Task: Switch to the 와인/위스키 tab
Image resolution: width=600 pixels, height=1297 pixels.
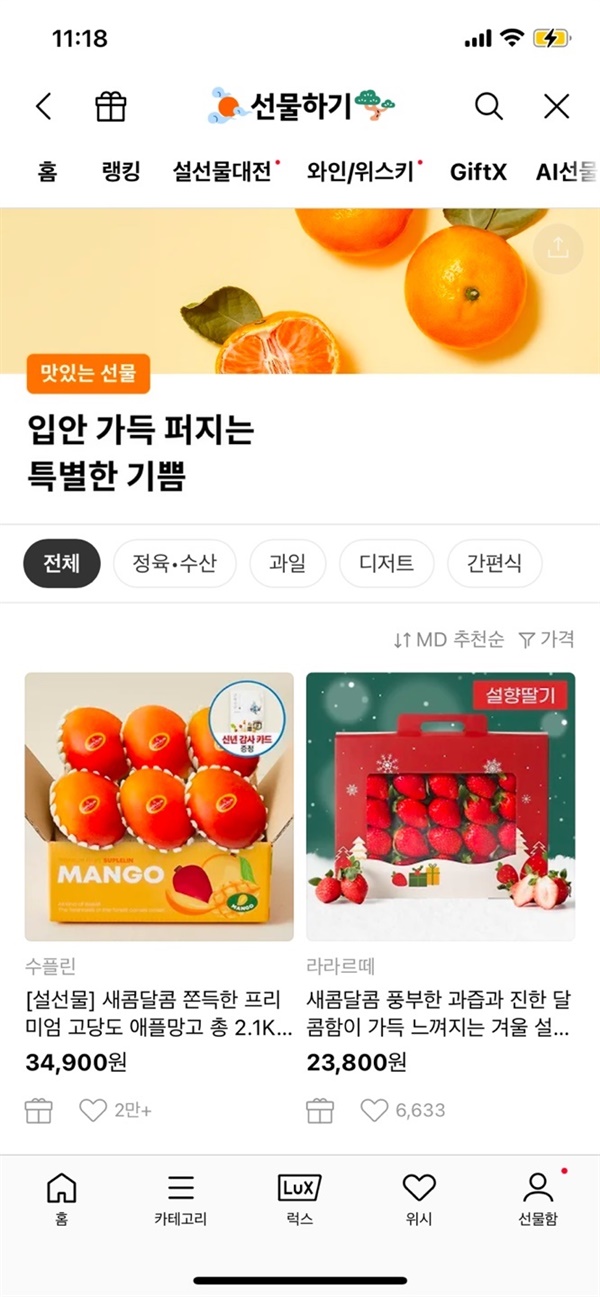Action: (360, 172)
